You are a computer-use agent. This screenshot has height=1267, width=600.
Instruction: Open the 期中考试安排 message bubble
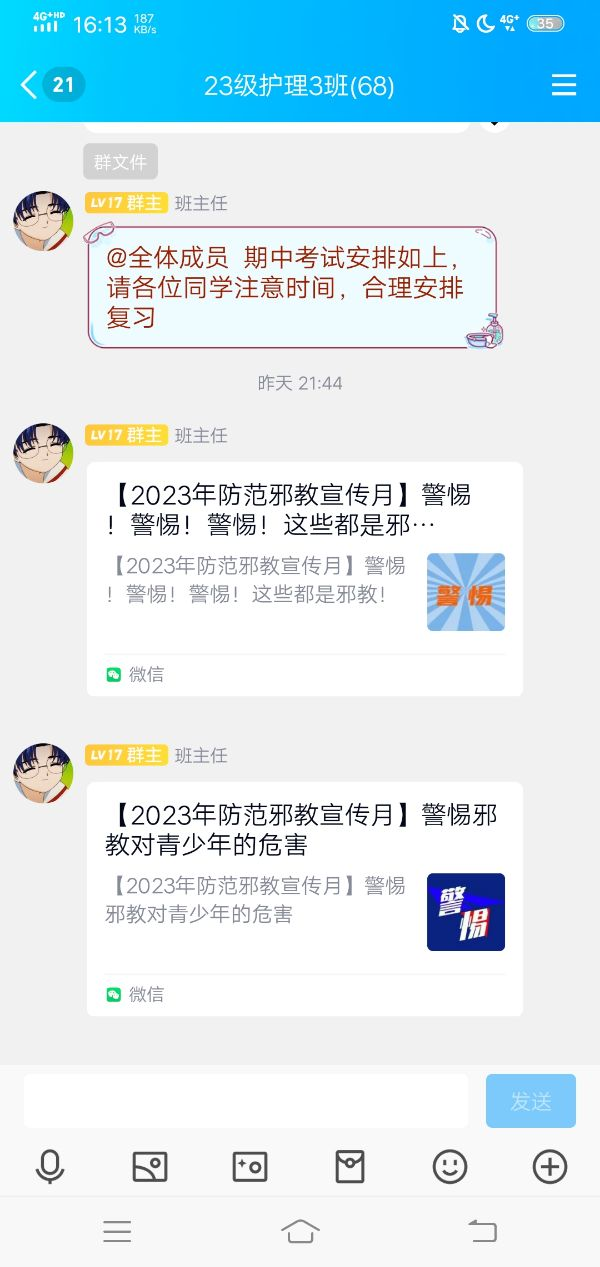(x=290, y=287)
